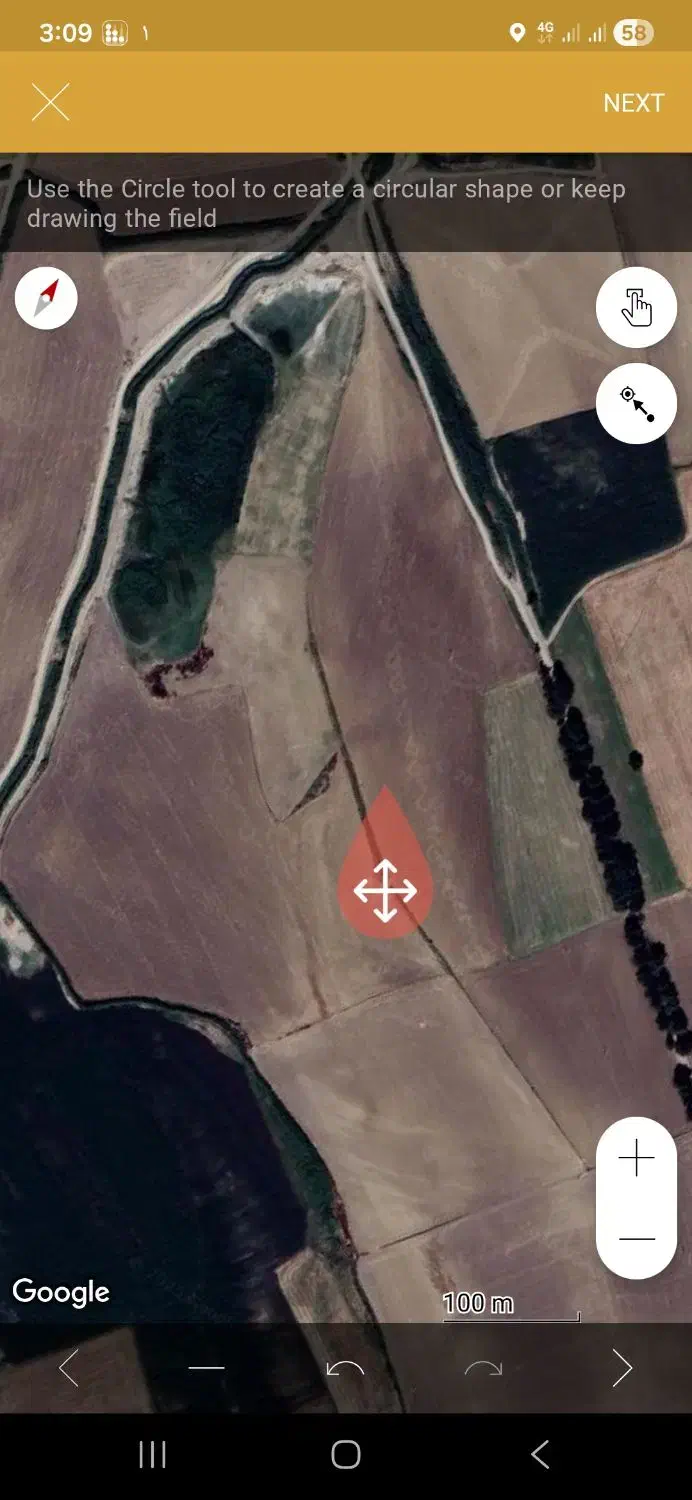
Task: Open recent apps from the system bar
Action: tap(152, 1455)
